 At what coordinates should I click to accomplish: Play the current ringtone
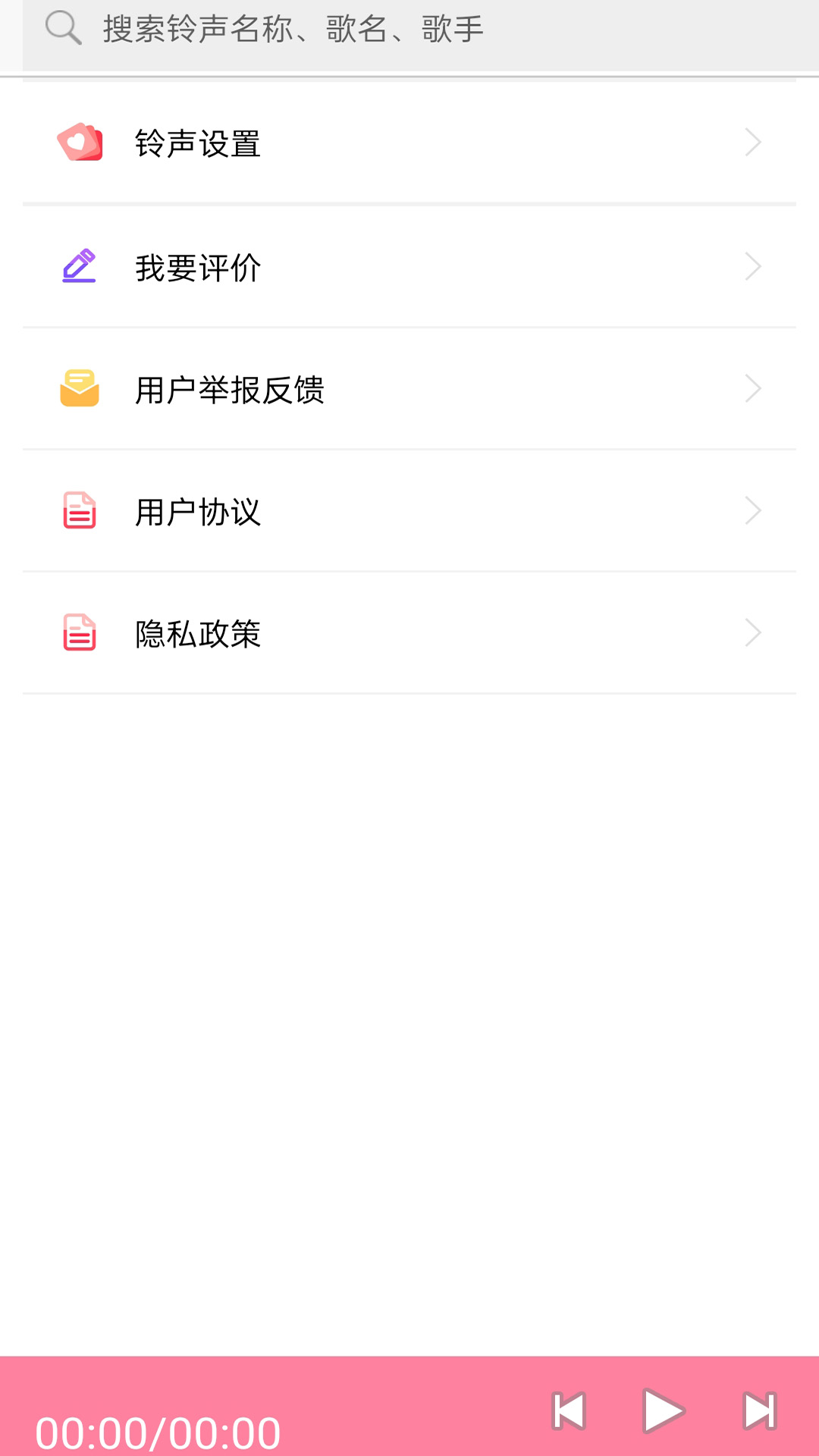(663, 1411)
